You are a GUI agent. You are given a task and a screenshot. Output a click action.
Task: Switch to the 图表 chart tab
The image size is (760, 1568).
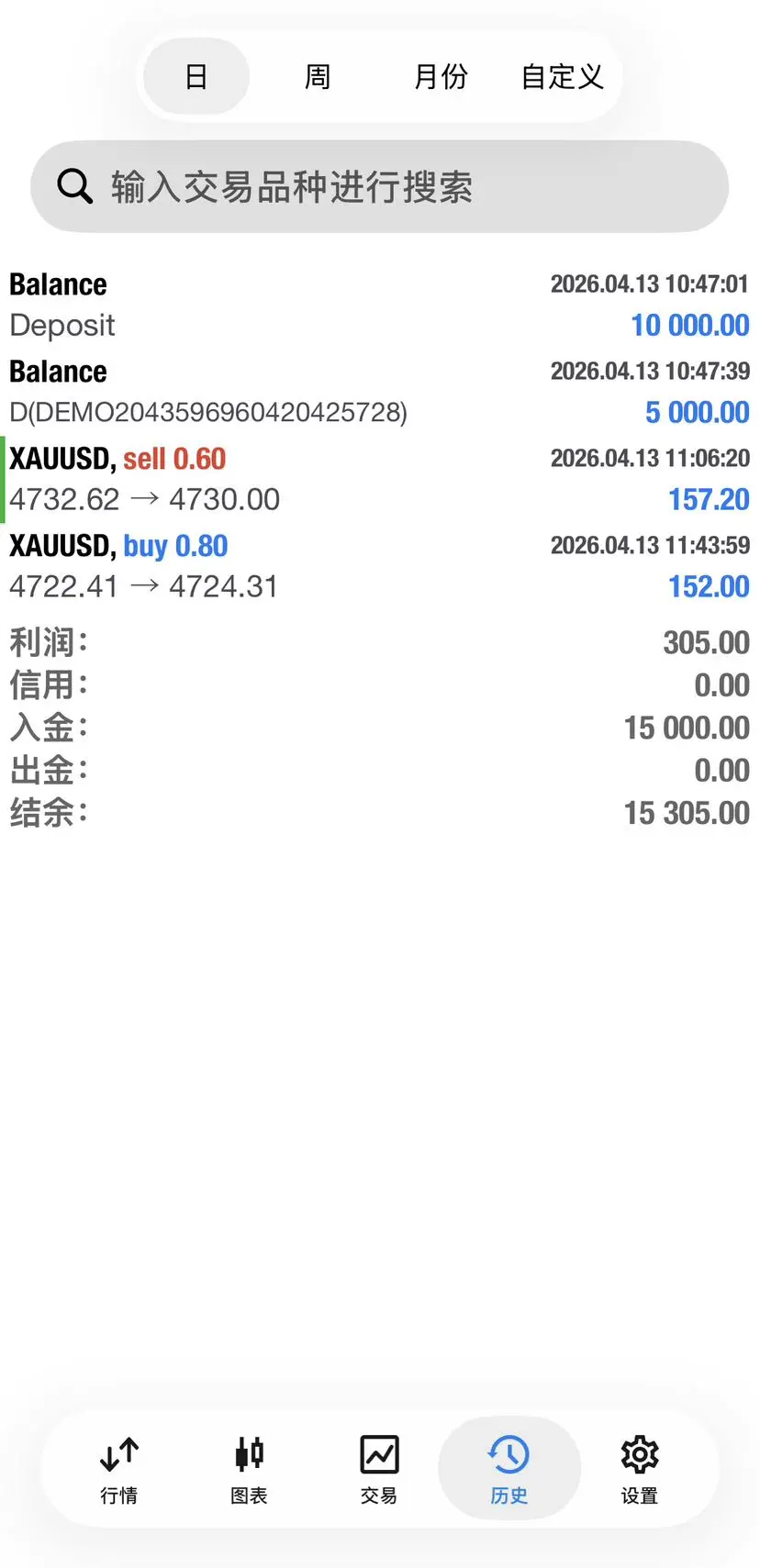[x=249, y=1469]
